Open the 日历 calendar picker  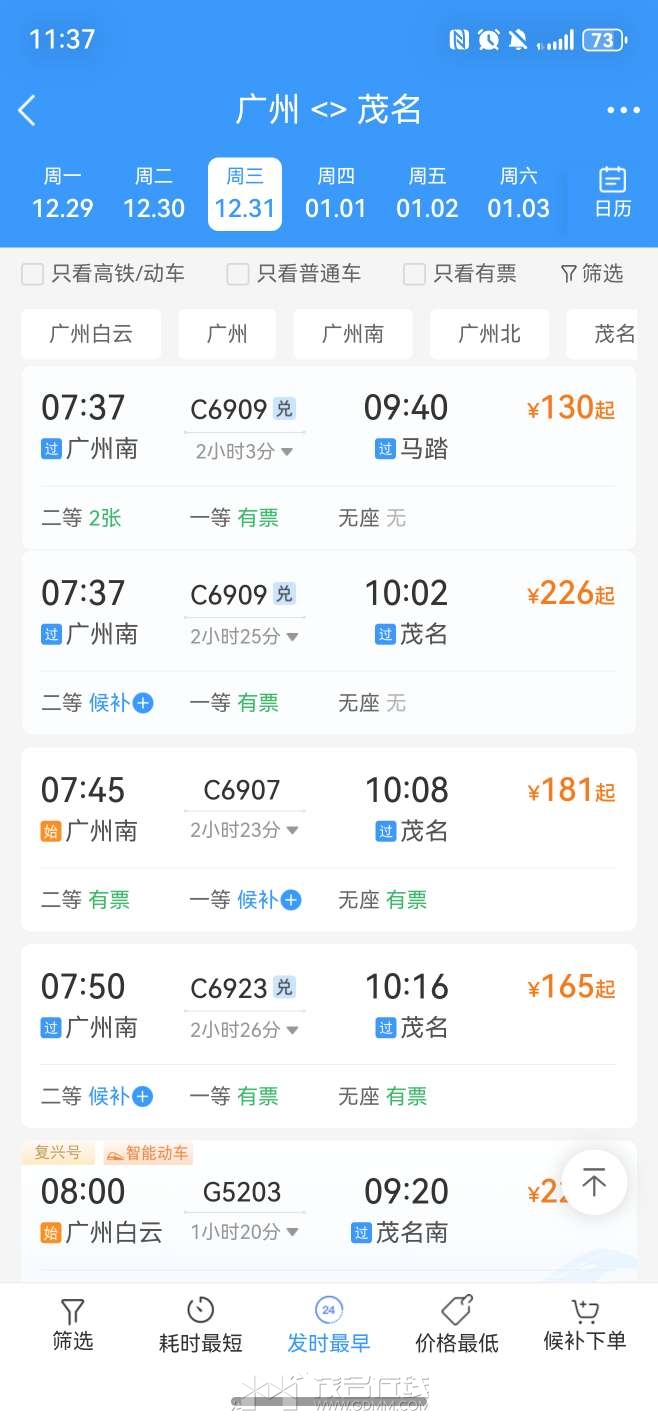(612, 192)
